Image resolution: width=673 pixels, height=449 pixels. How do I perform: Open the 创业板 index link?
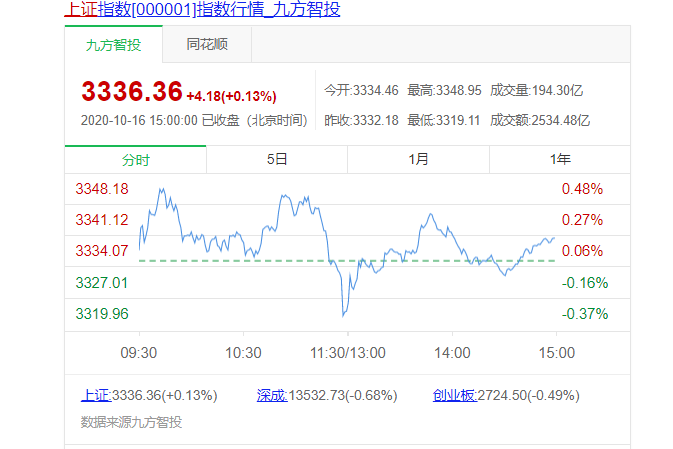pos(455,395)
